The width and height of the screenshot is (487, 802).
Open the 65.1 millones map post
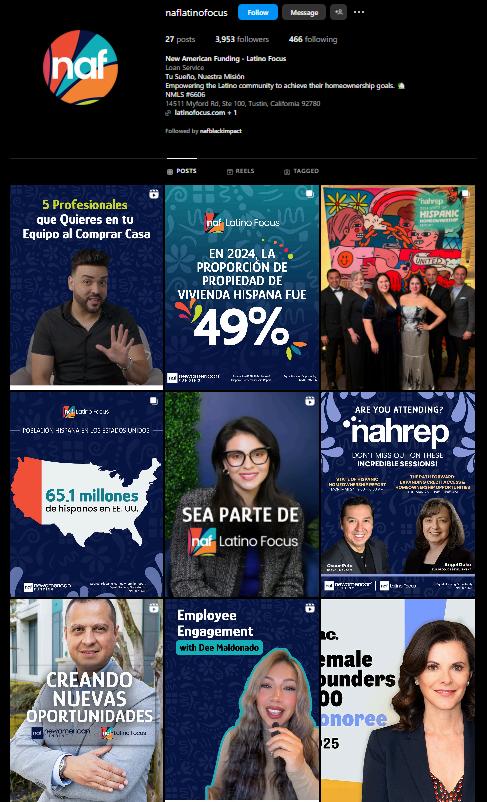86,495
